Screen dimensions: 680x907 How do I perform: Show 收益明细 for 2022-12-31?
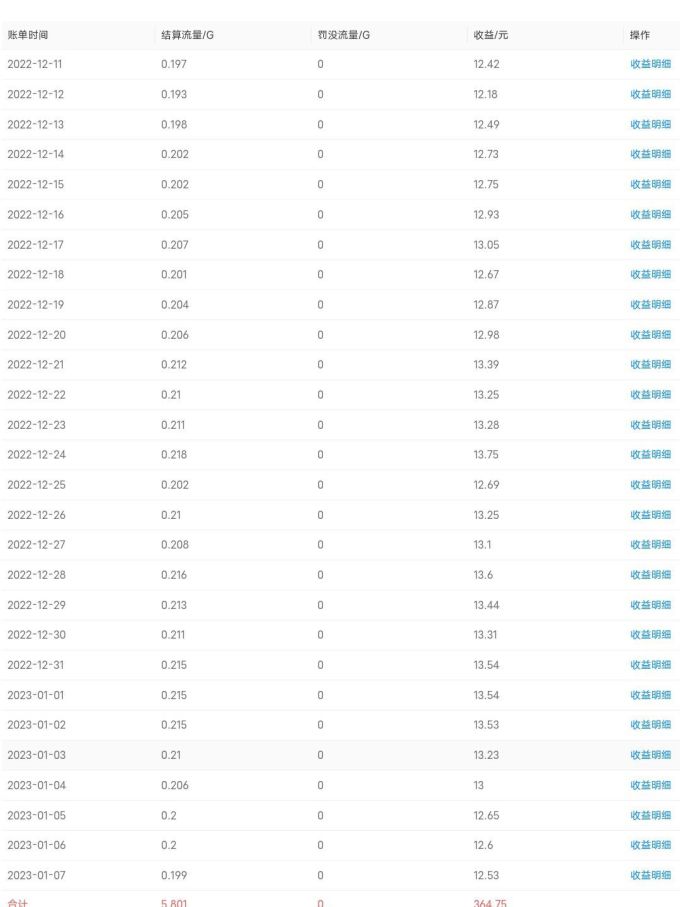(x=650, y=664)
